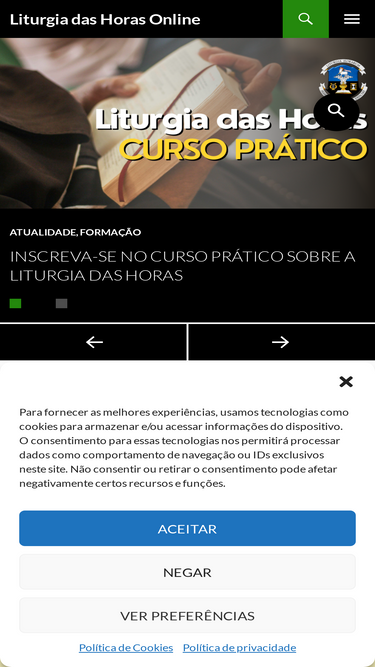This screenshot has height=667, width=375.
Task: Go to next slide with right arrow
Action: click(x=281, y=342)
